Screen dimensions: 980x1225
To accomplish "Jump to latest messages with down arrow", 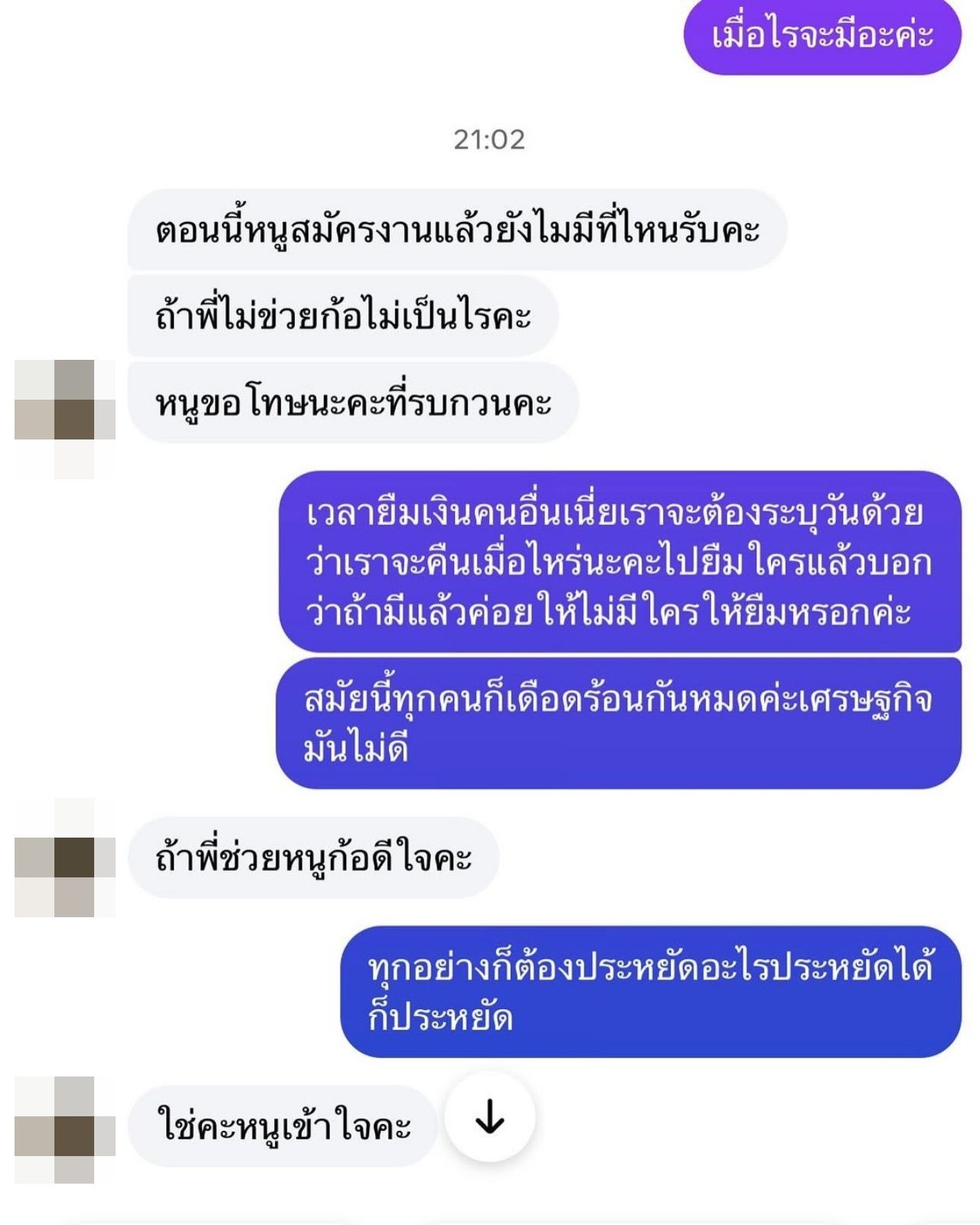I will click(x=489, y=1120).
